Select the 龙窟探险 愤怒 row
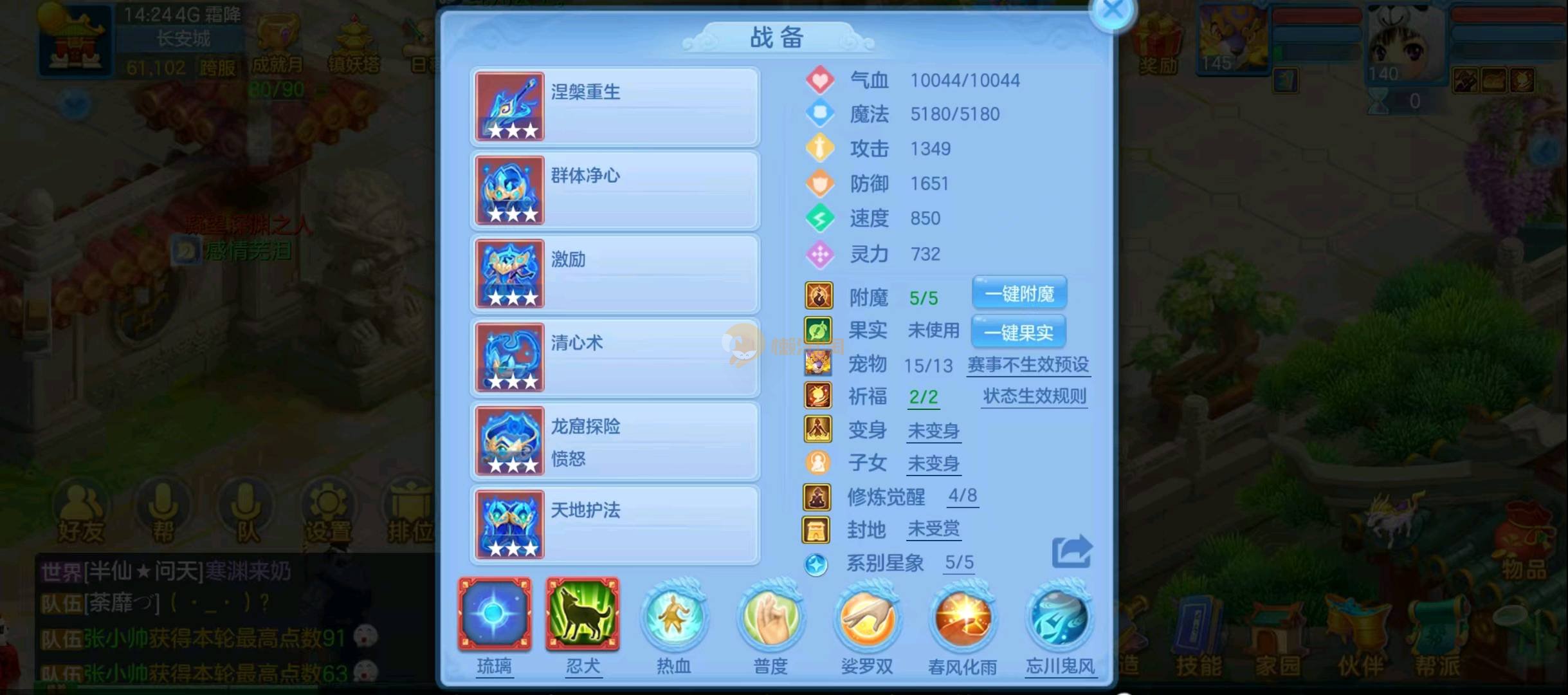The image size is (1568, 695). tap(615, 441)
